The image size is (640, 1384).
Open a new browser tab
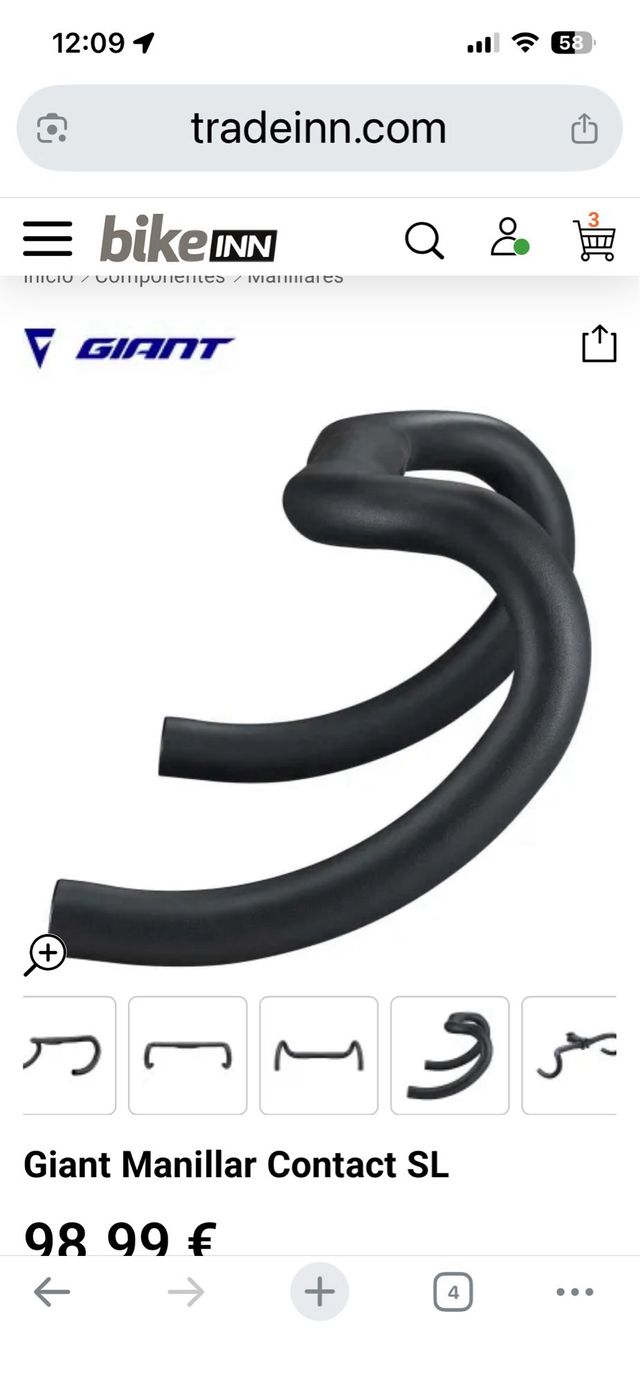[319, 1292]
